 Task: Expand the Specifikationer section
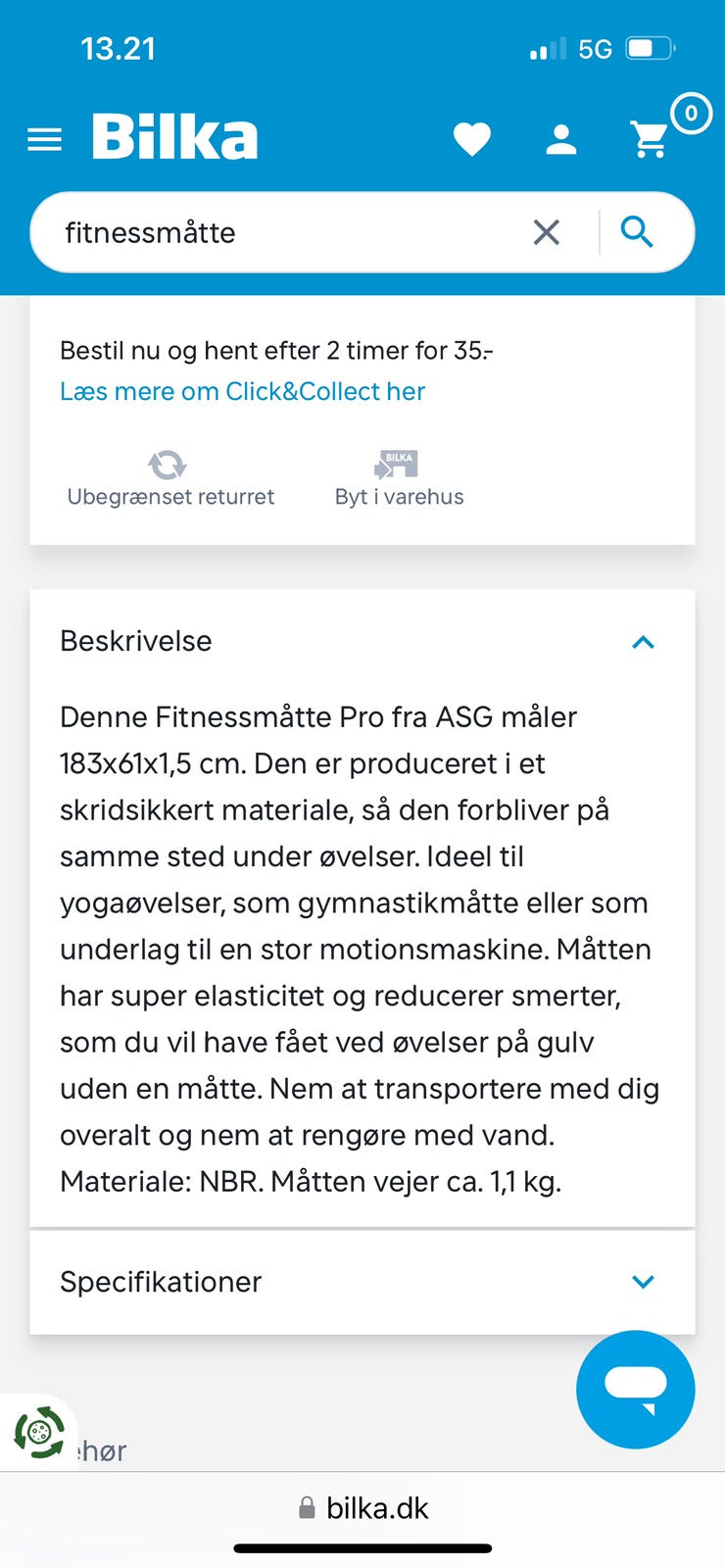(362, 1282)
